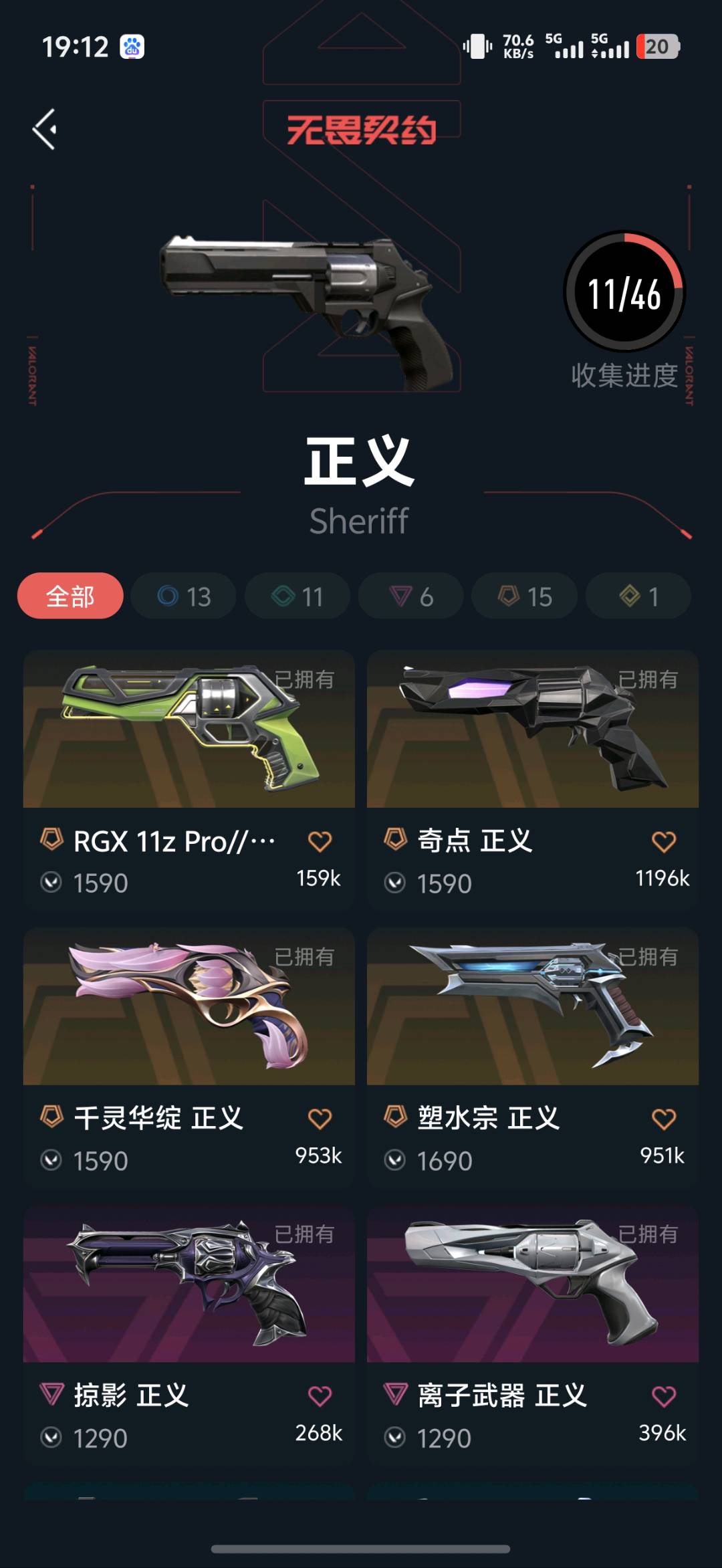Like the RGX 11z Pro skin
The height and width of the screenshot is (1568, 722).
(x=320, y=841)
